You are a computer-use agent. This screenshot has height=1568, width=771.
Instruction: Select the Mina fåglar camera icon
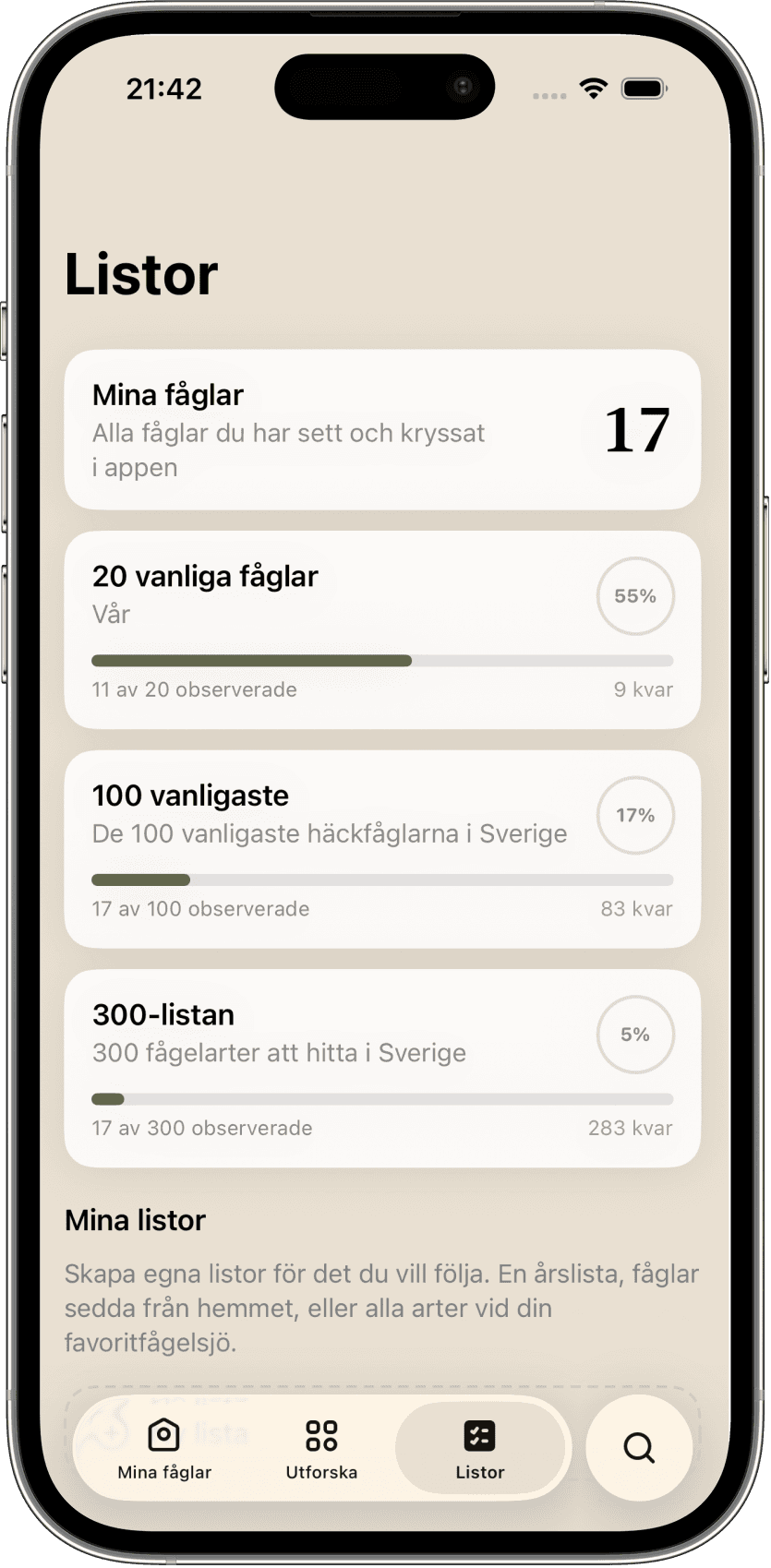pyautogui.click(x=163, y=1436)
